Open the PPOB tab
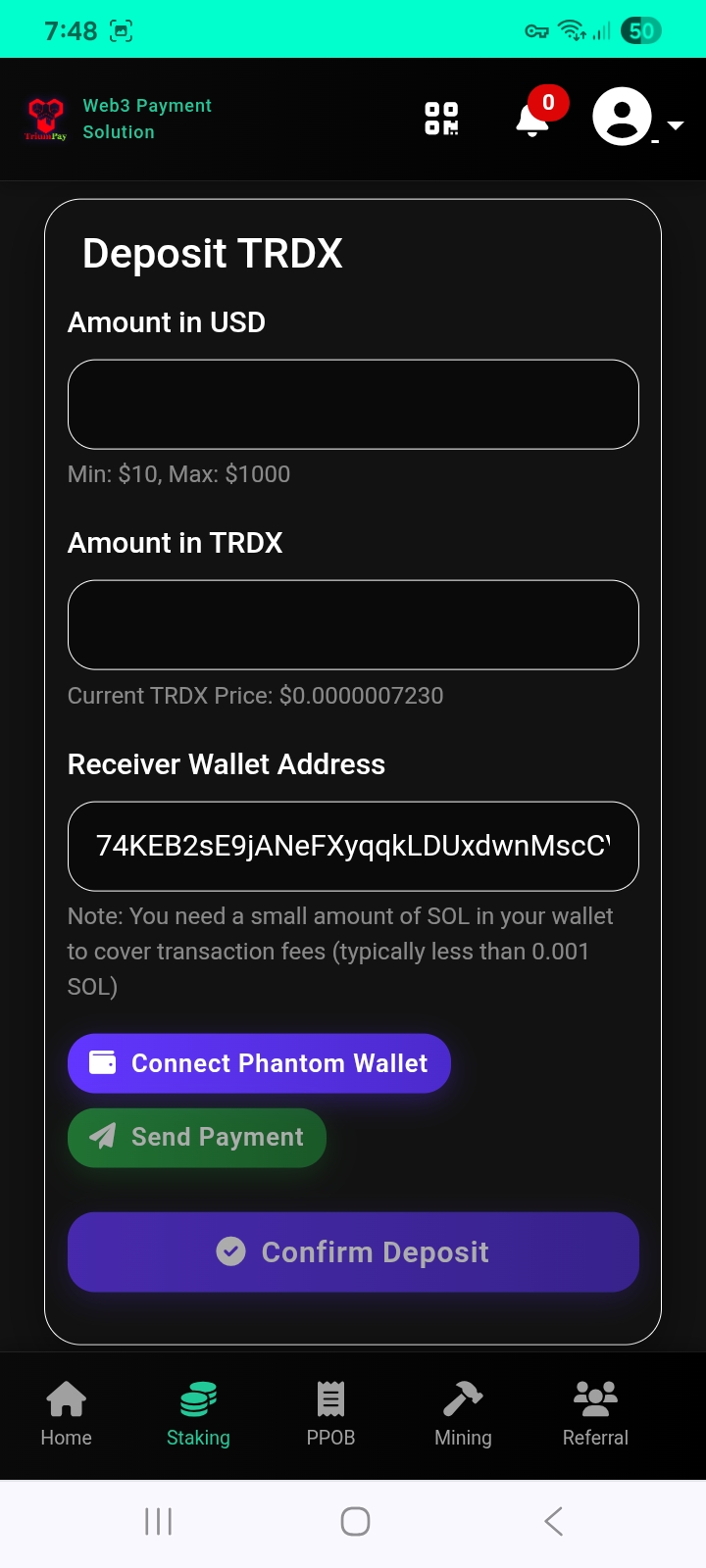This screenshot has height=1568, width=706. click(330, 1414)
